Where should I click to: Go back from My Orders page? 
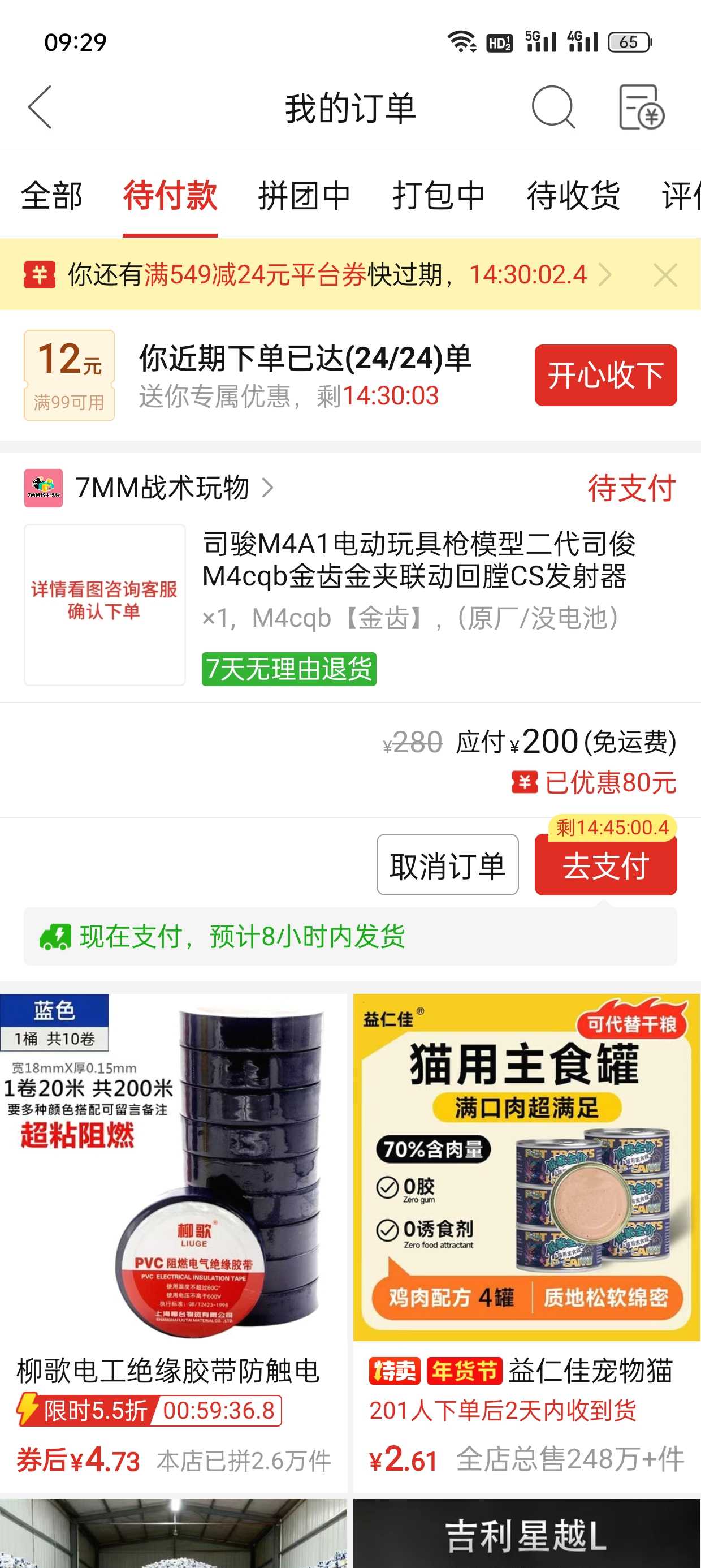[x=40, y=107]
